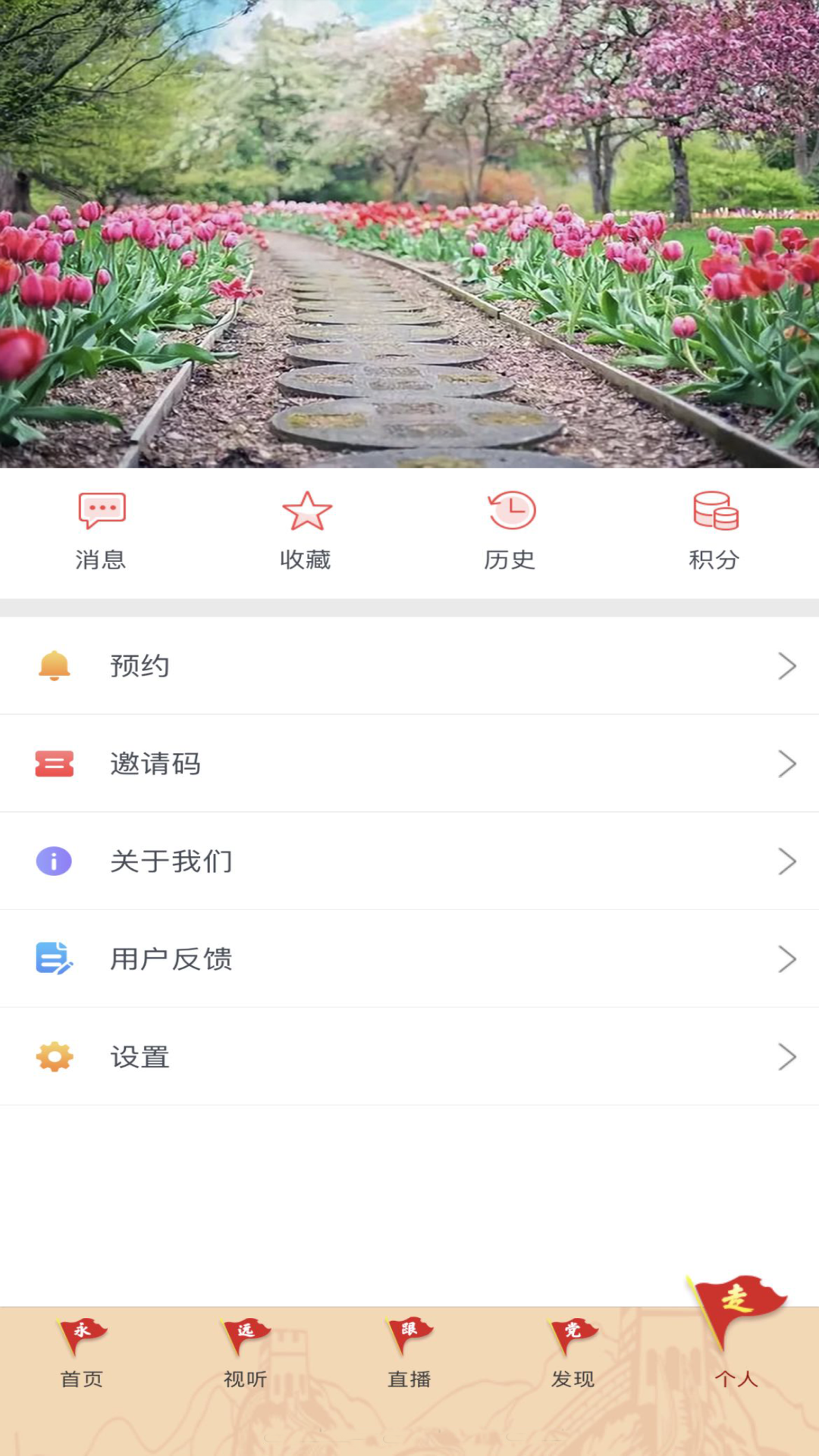Open 消息 messages
The image size is (819, 1456).
coord(102,531)
